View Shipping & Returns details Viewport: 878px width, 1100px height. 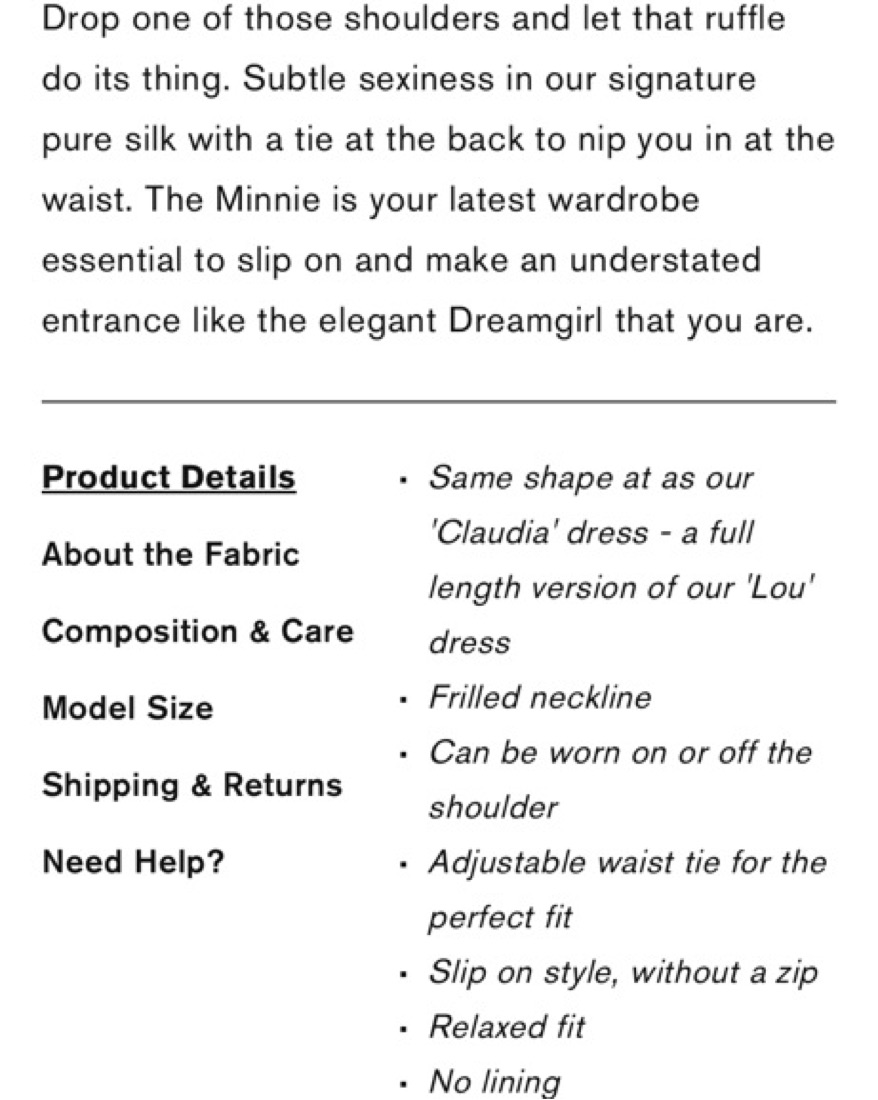(192, 785)
